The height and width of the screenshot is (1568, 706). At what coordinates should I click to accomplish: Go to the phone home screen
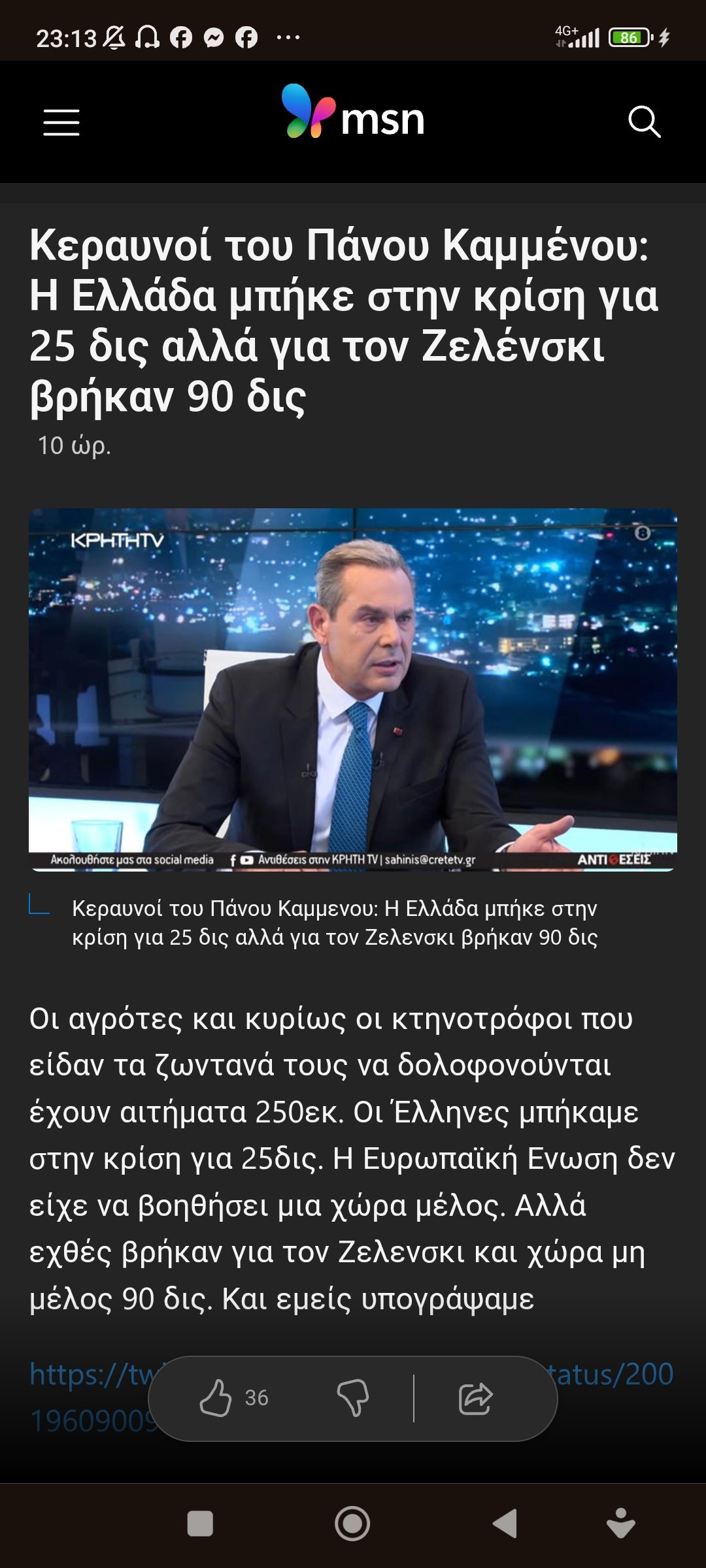pyautogui.click(x=352, y=1524)
